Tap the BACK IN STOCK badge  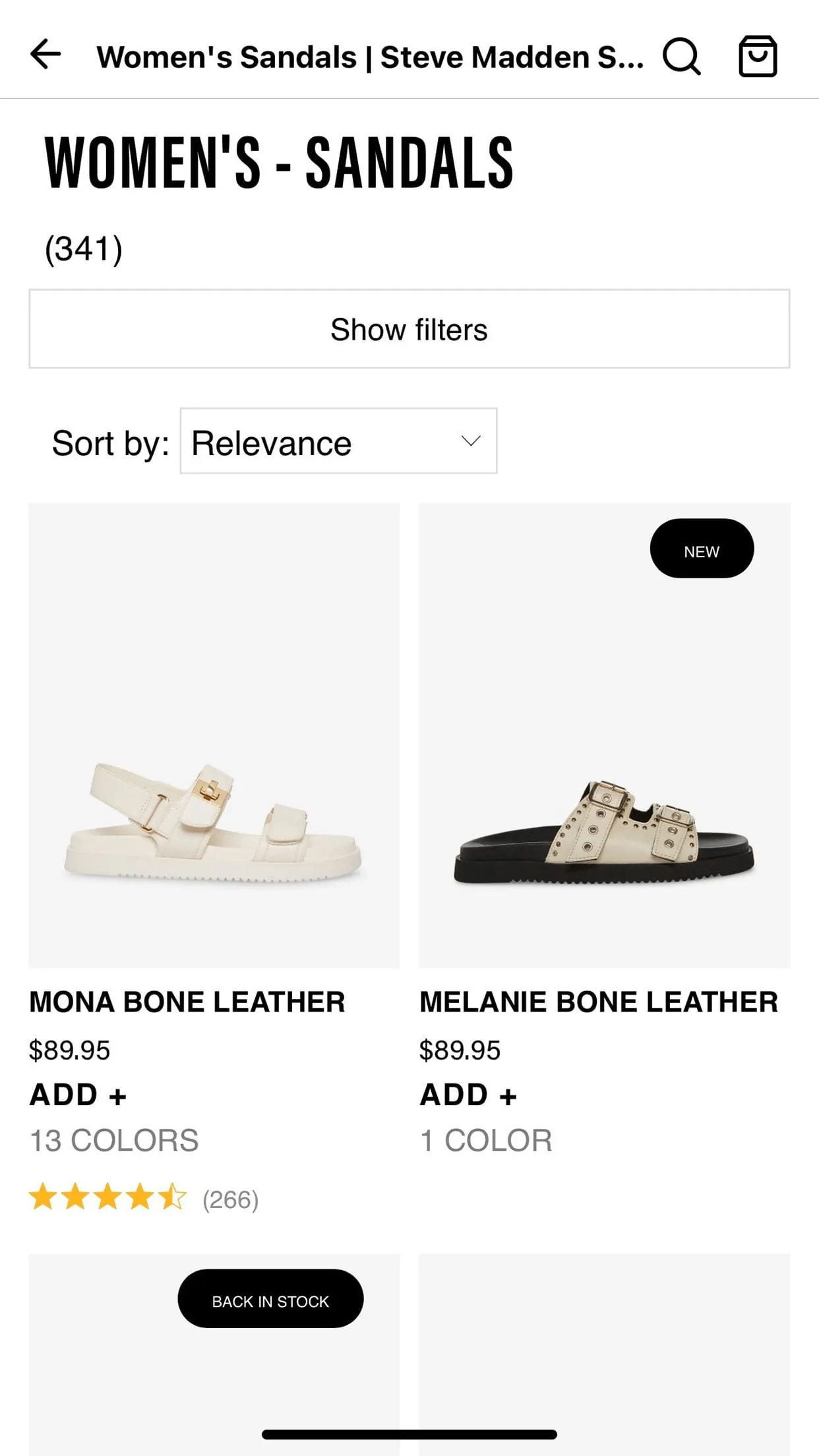tap(270, 1298)
